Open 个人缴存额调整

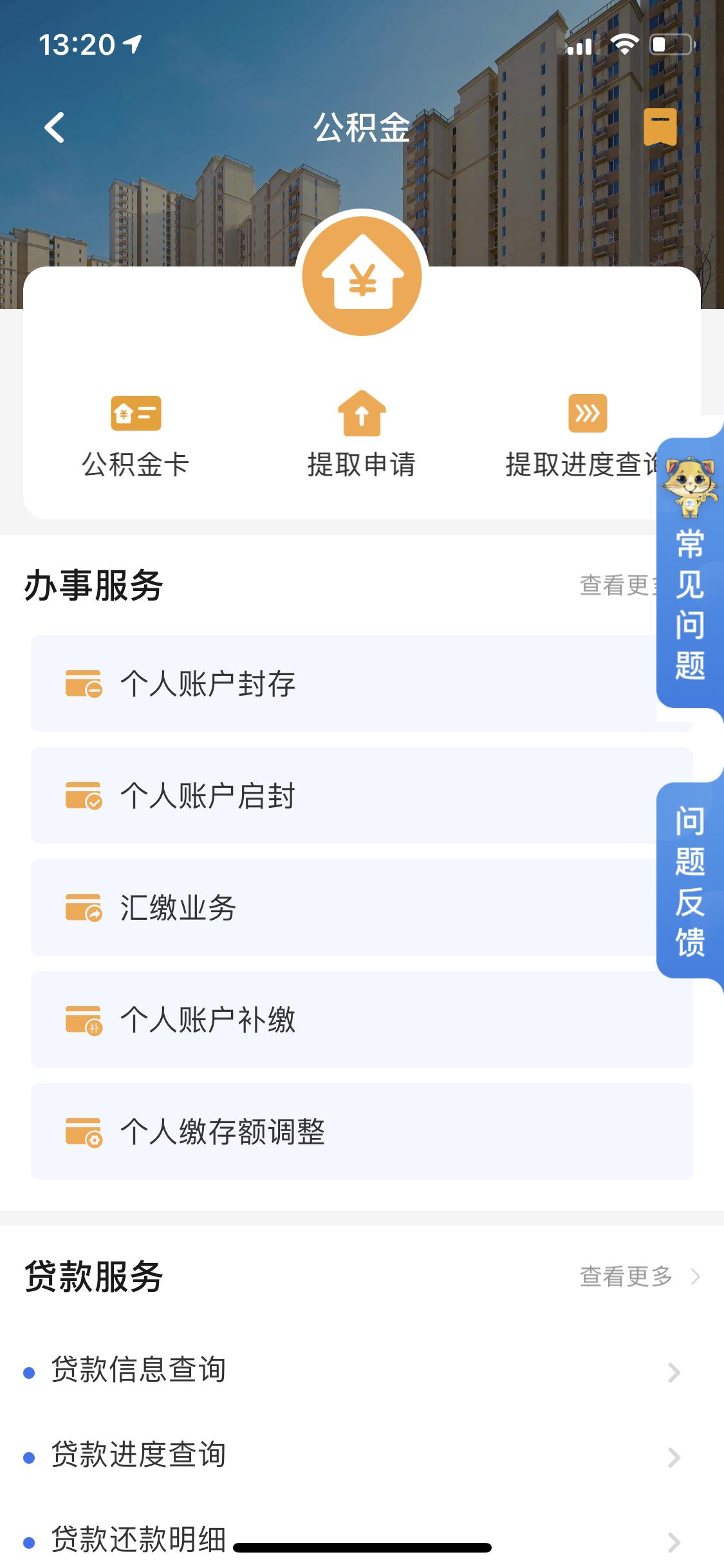[x=360, y=1132]
